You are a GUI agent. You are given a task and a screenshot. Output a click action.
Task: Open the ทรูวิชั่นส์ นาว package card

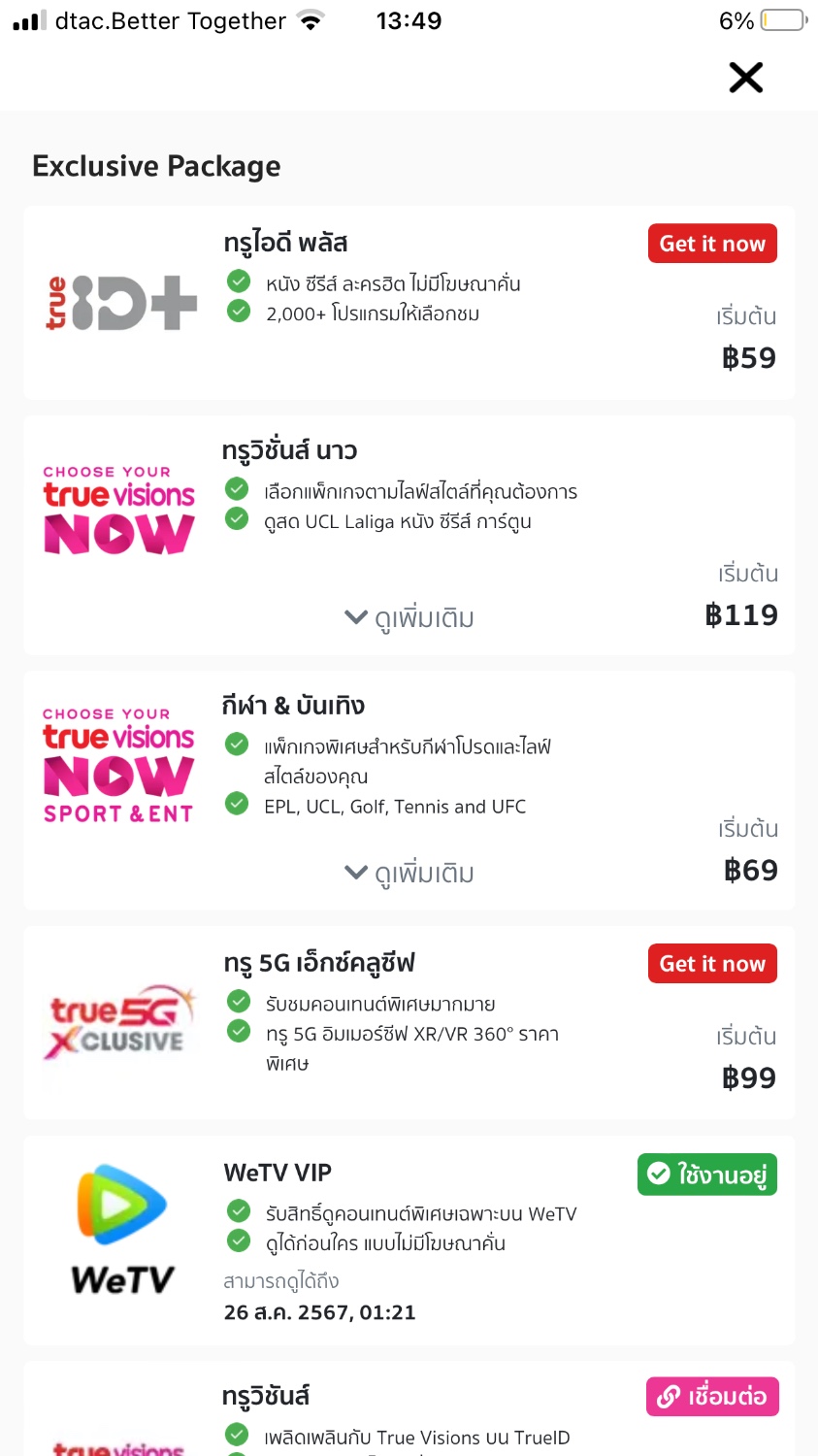point(409,536)
